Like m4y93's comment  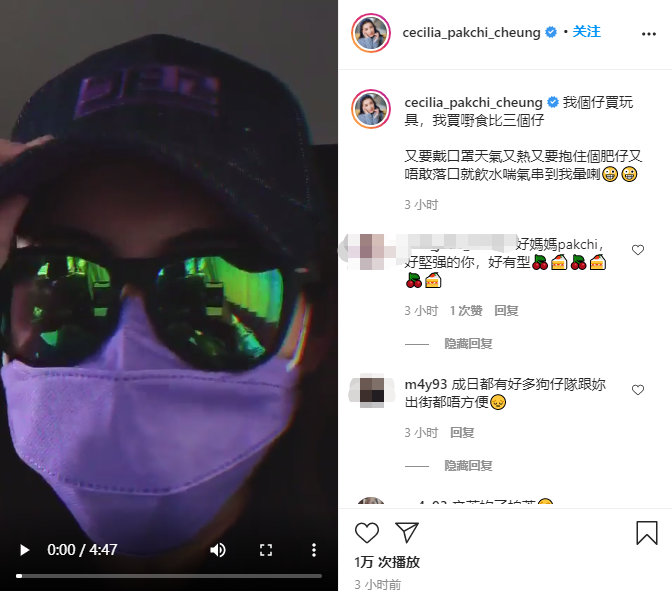(x=638, y=390)
